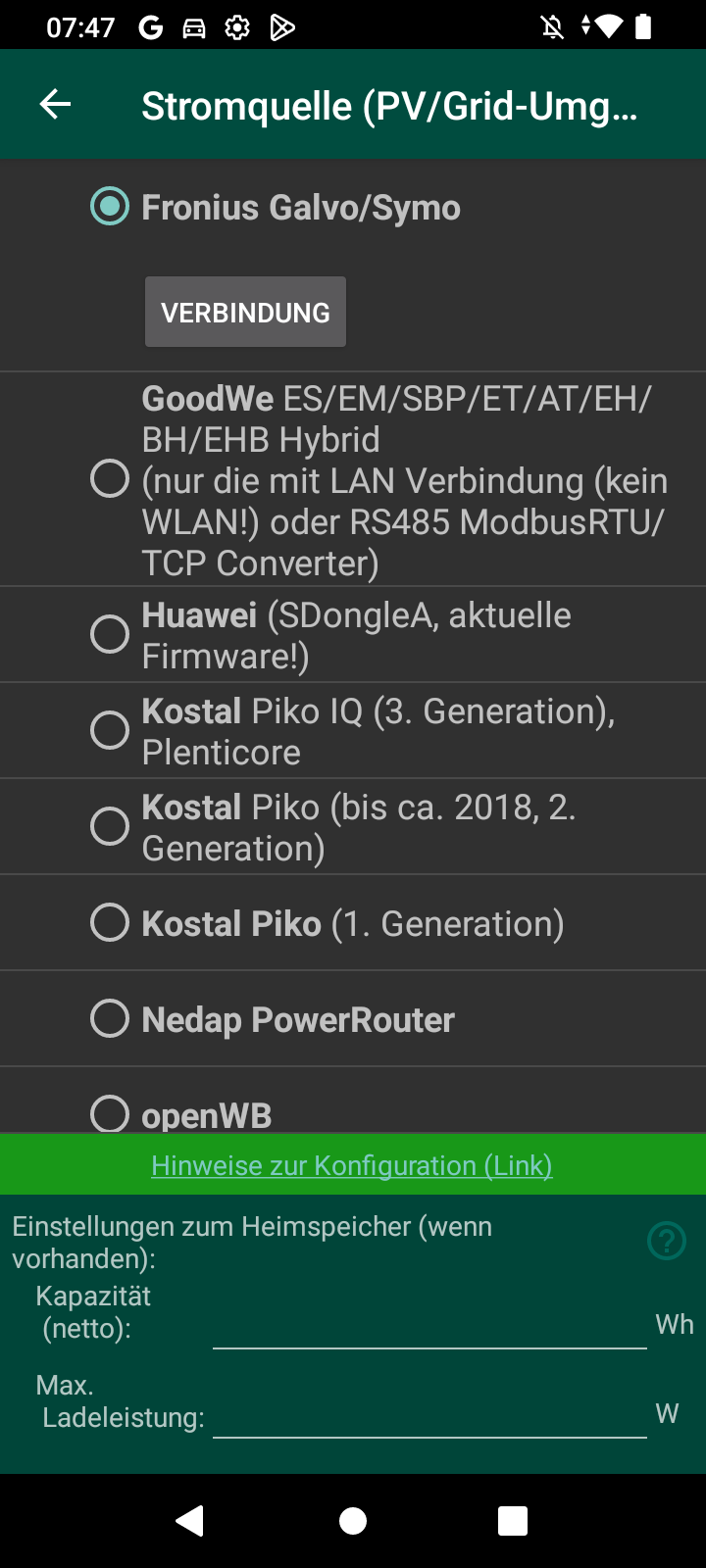The width and height of the screenshot is (706, 1568).
Task: Tap the settings gear icon in the status bar
Action: (x=235, y=26)
